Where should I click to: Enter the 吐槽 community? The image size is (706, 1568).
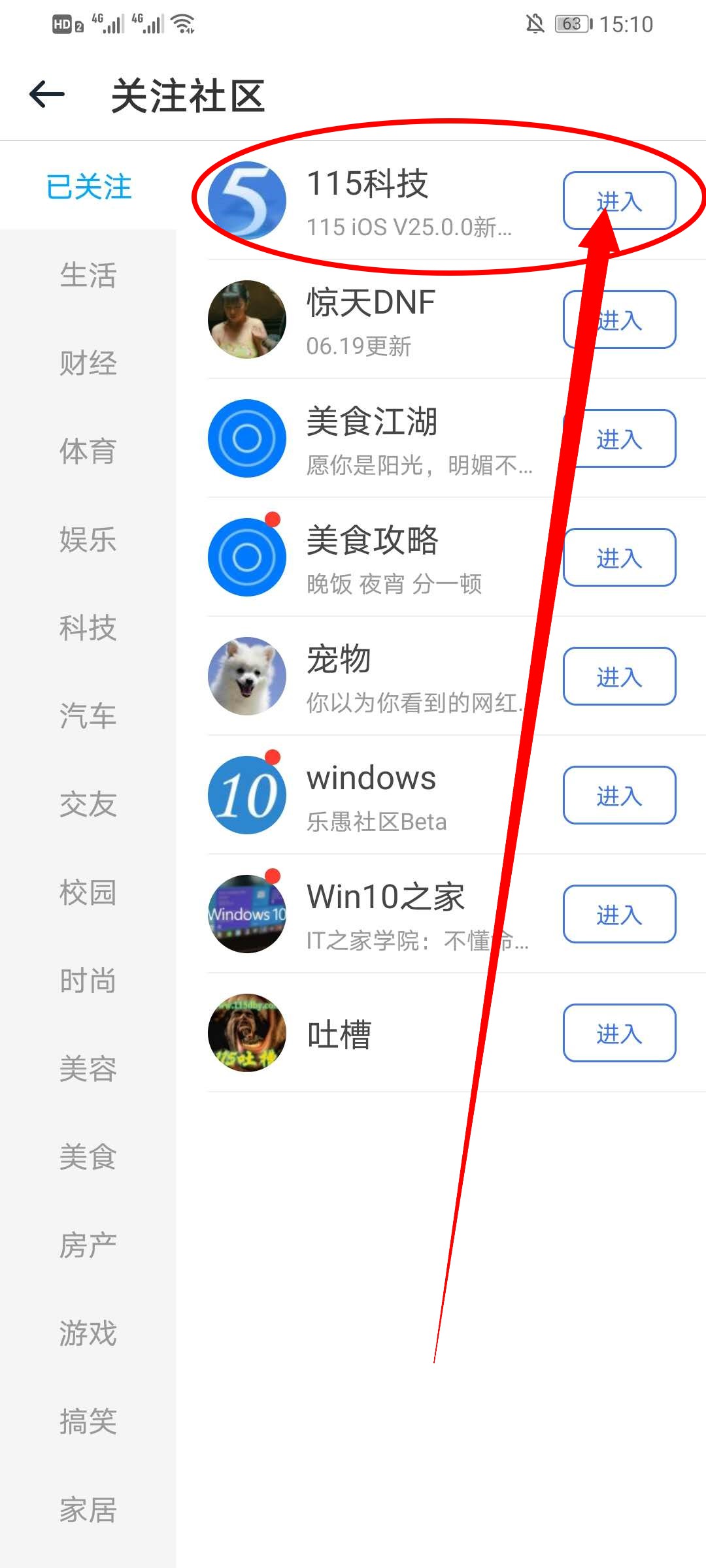[x=619, y=1033]
